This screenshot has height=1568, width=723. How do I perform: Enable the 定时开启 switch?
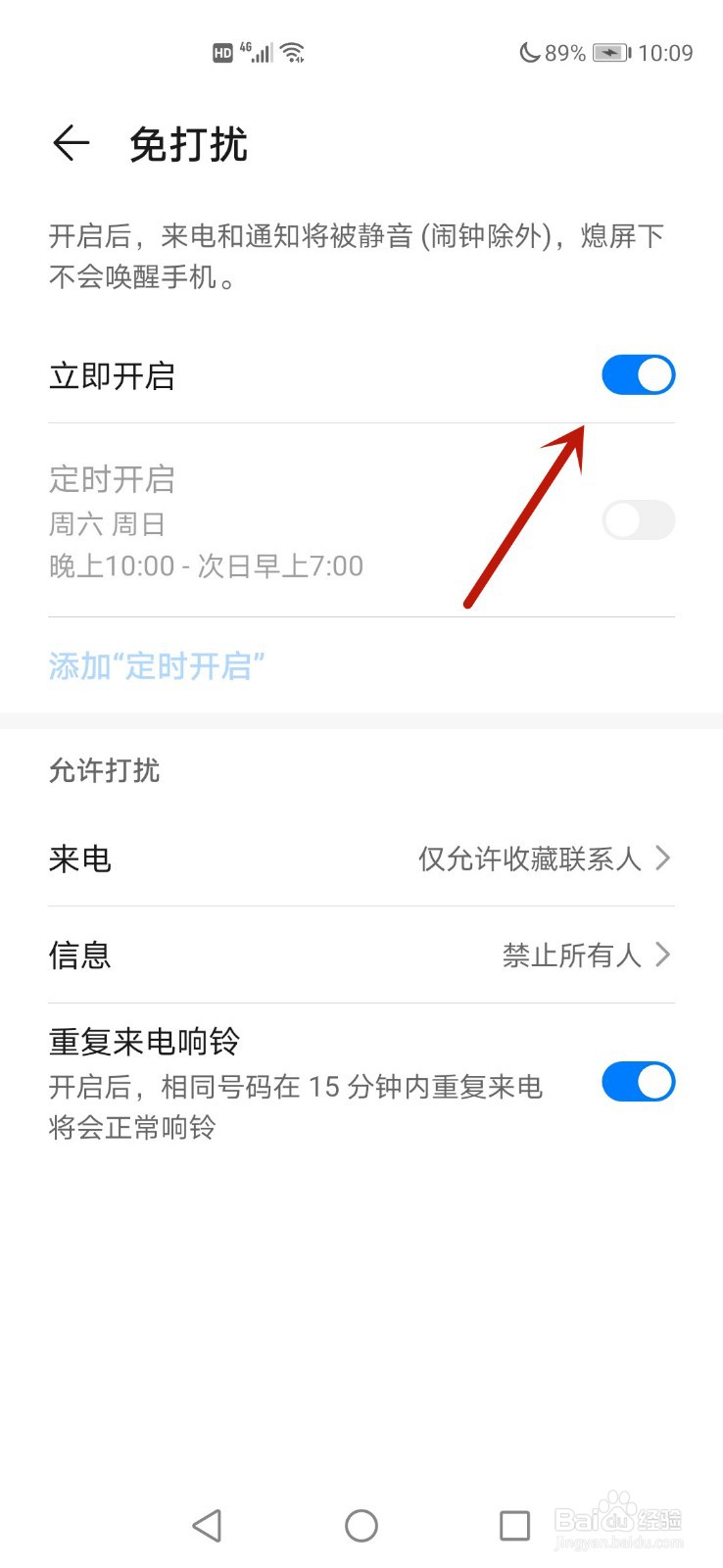(638, 519)
